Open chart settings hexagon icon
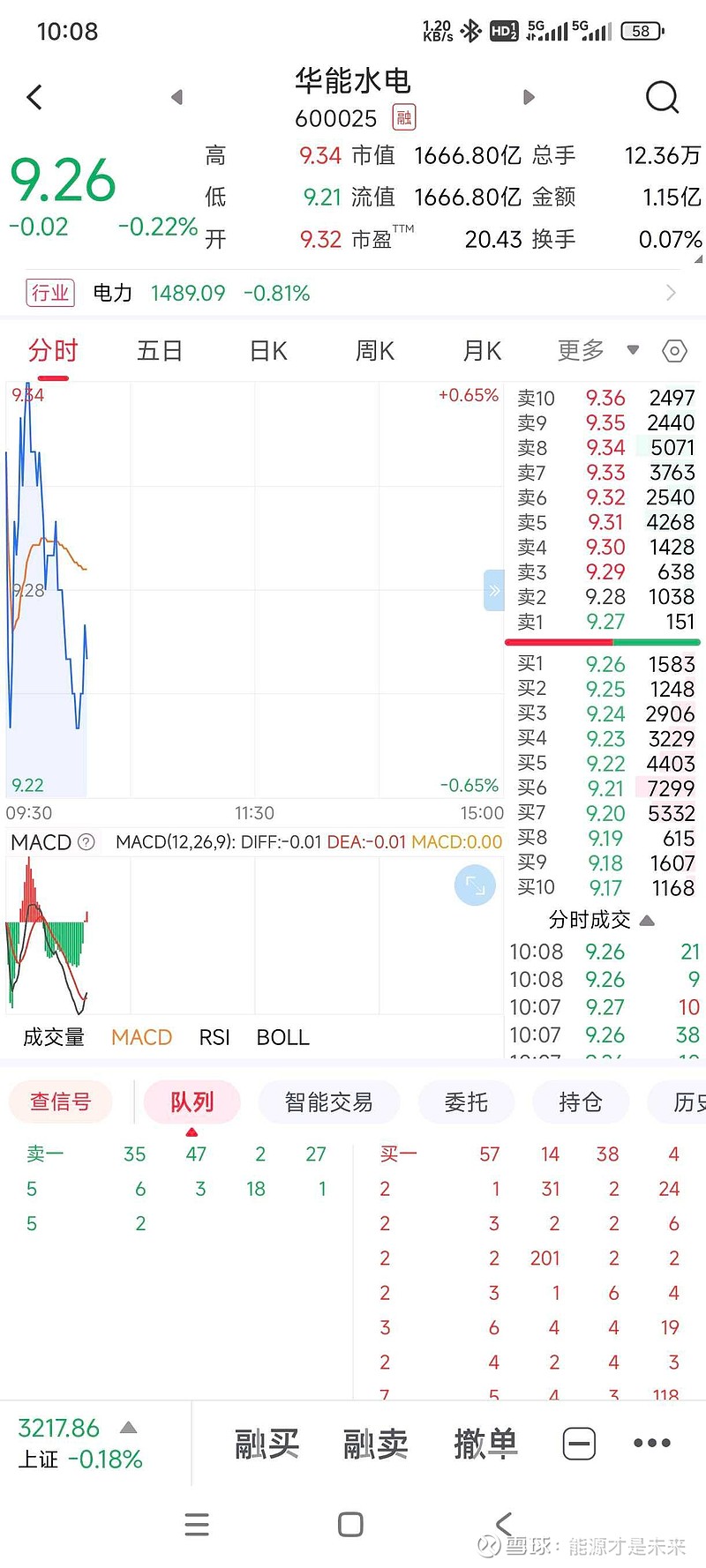This screenshot has width=706, height=1568. (674, 351)
